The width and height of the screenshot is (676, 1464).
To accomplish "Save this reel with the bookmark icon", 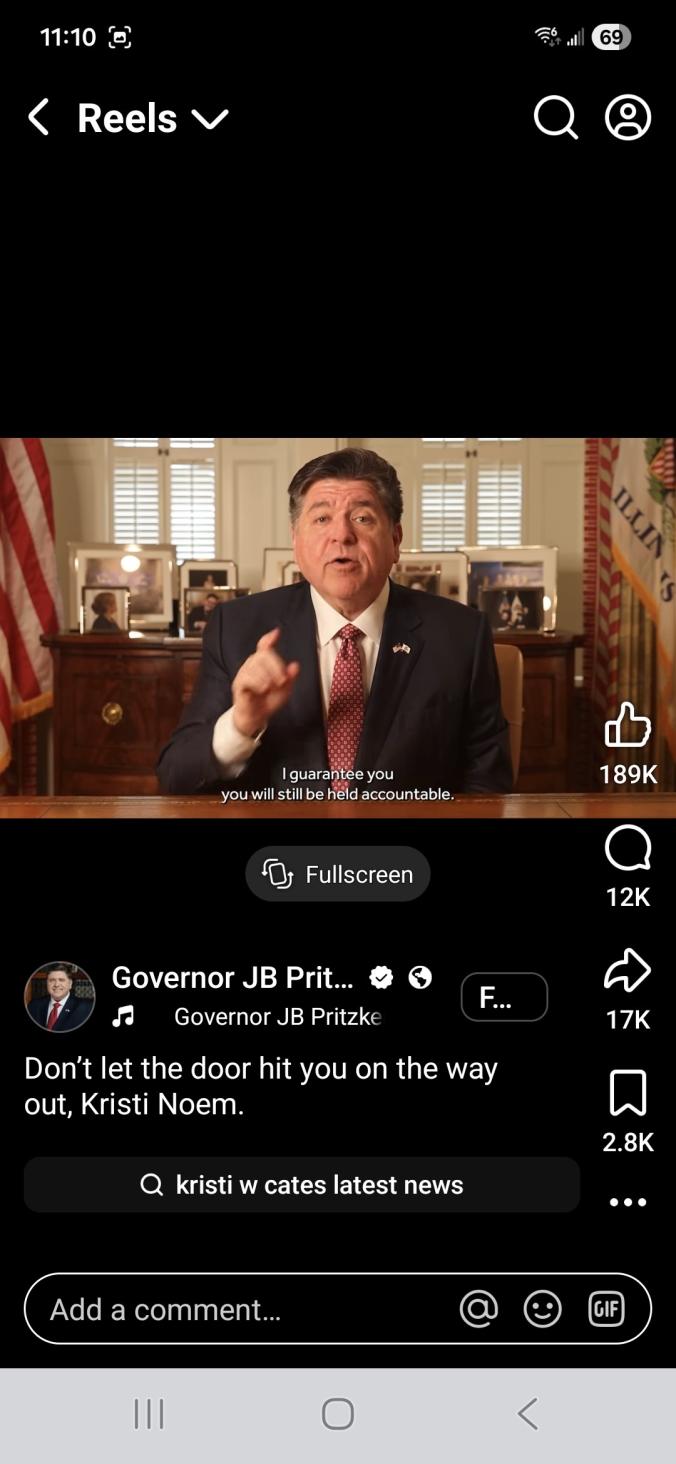I will pyautogui.click(x=628, y=1093).
